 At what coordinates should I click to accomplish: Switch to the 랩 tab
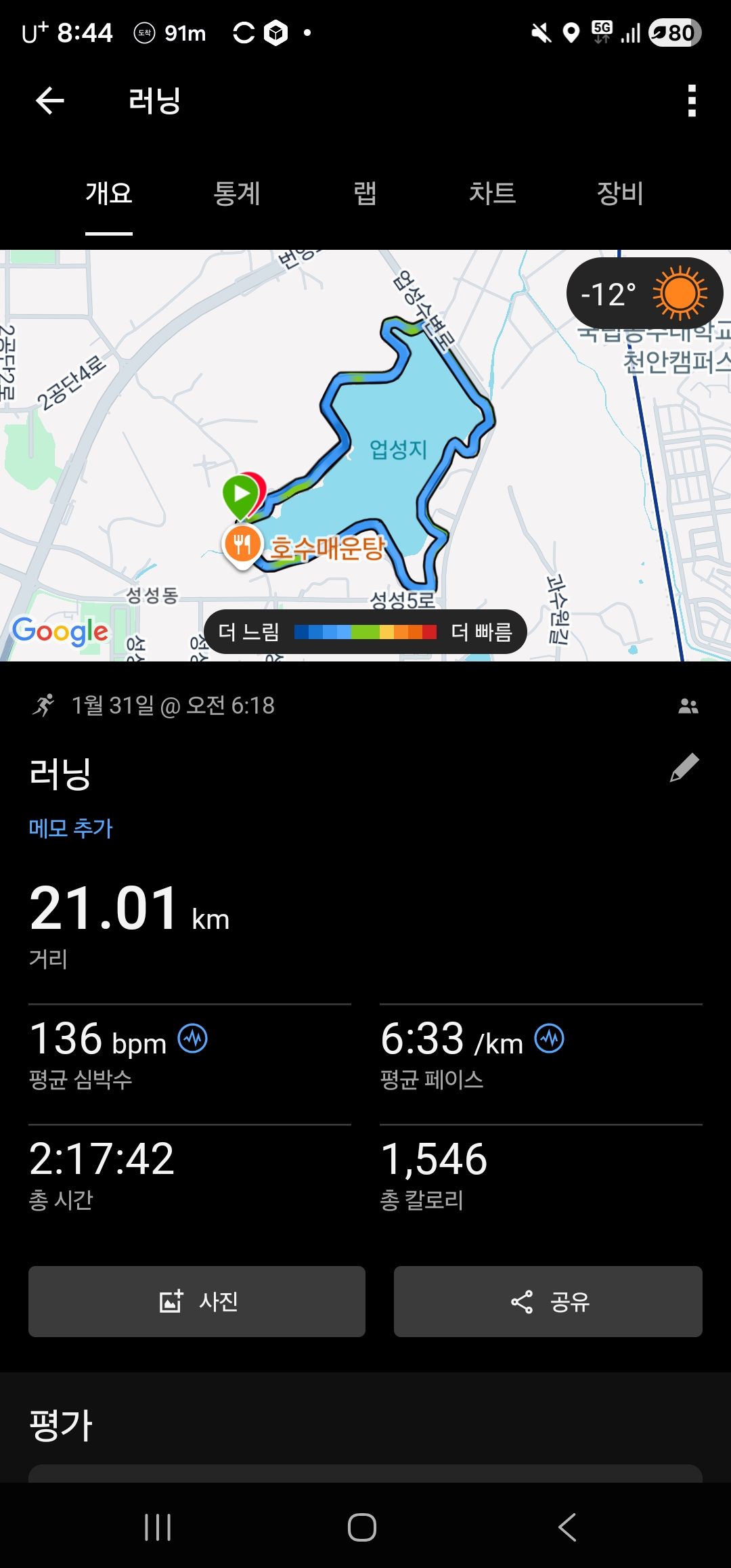point(365,194)
